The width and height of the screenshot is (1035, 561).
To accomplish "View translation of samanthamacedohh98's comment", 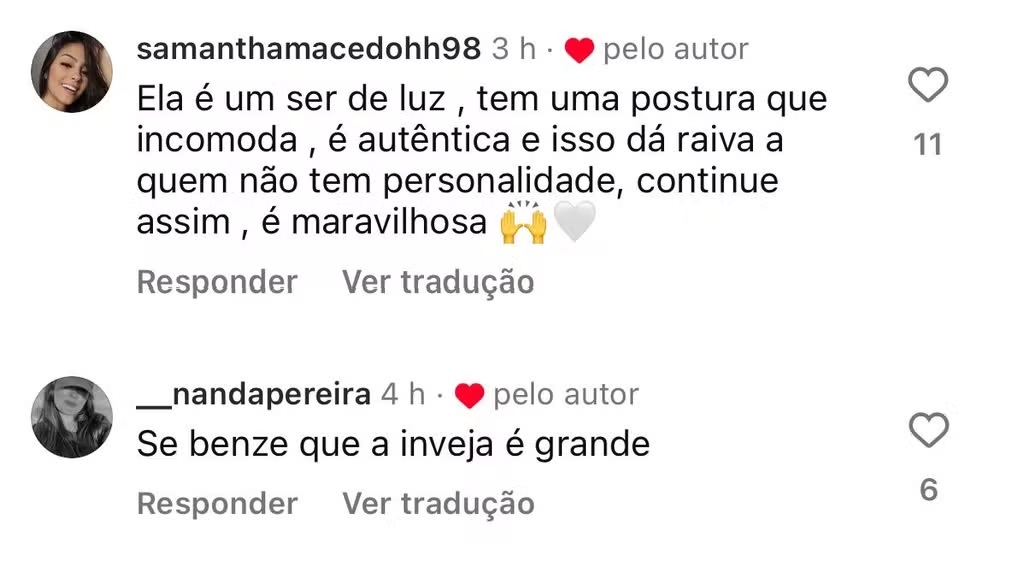I will click(x=438, y=283).
